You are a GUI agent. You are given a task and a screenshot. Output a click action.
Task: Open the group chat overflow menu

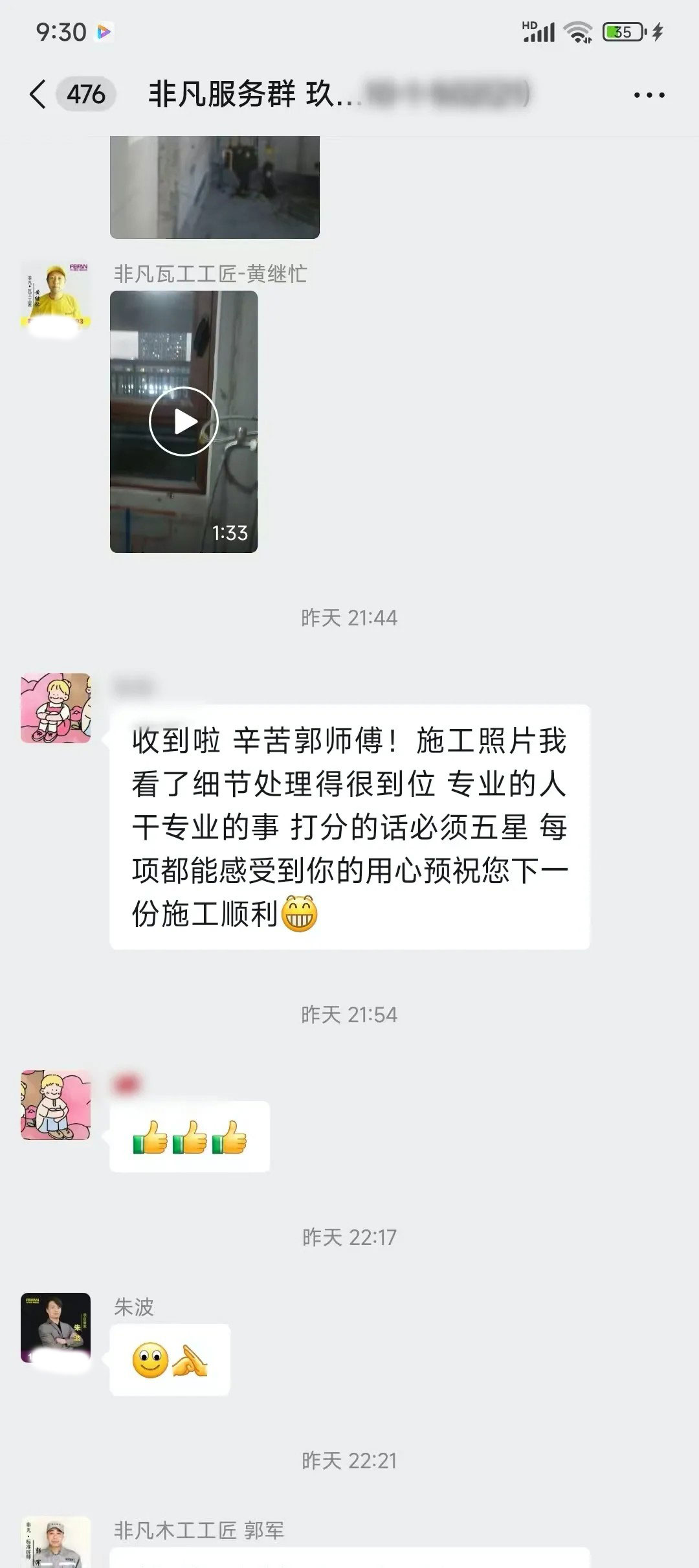tap(649, 95)
